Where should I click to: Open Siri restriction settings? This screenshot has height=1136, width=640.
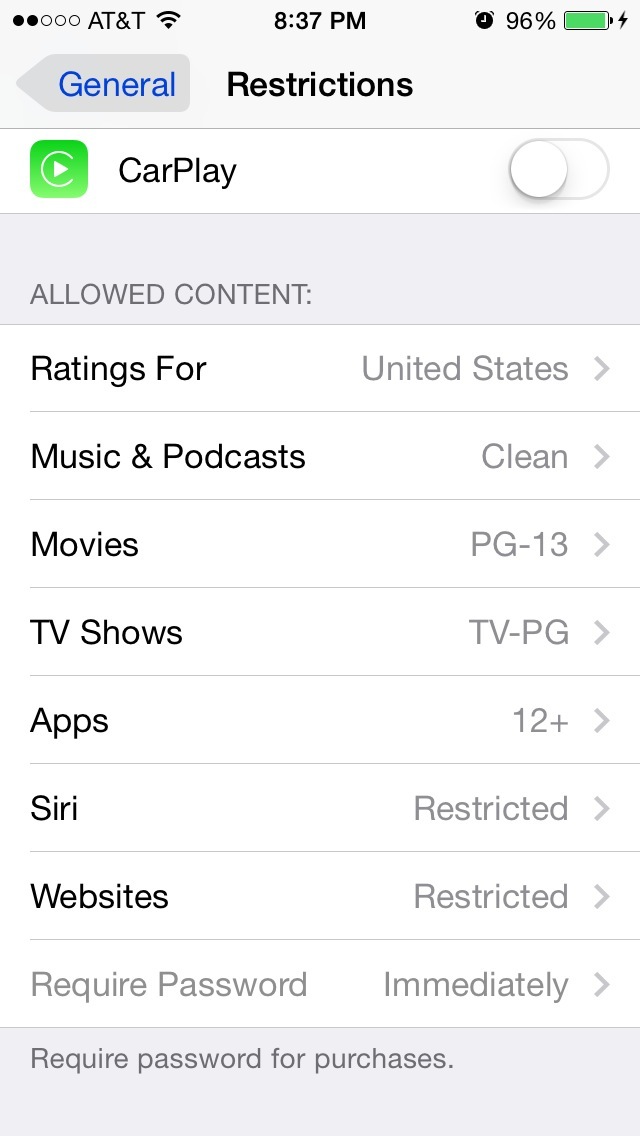point(320,809)
